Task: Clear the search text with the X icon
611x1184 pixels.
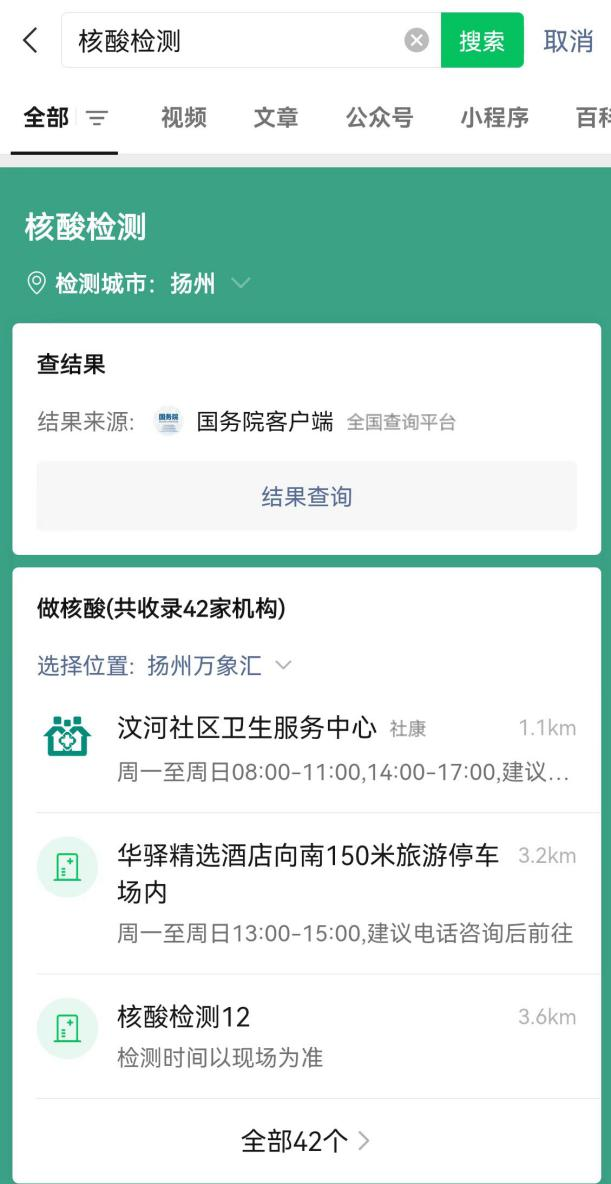Action: coord(416,41)
